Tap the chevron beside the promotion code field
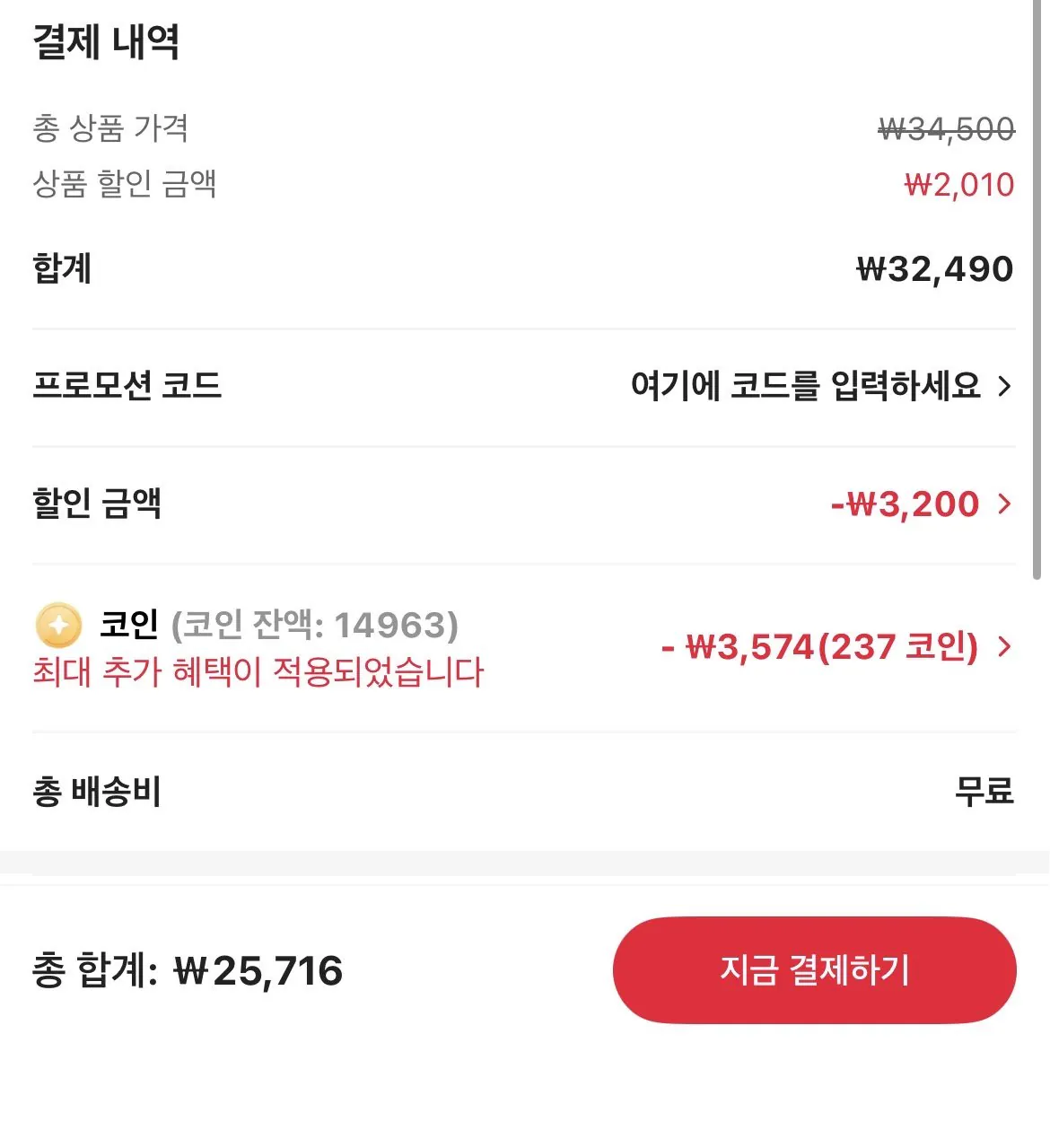Viewport: 1050px width, 1148px height. click(1004, 386)
